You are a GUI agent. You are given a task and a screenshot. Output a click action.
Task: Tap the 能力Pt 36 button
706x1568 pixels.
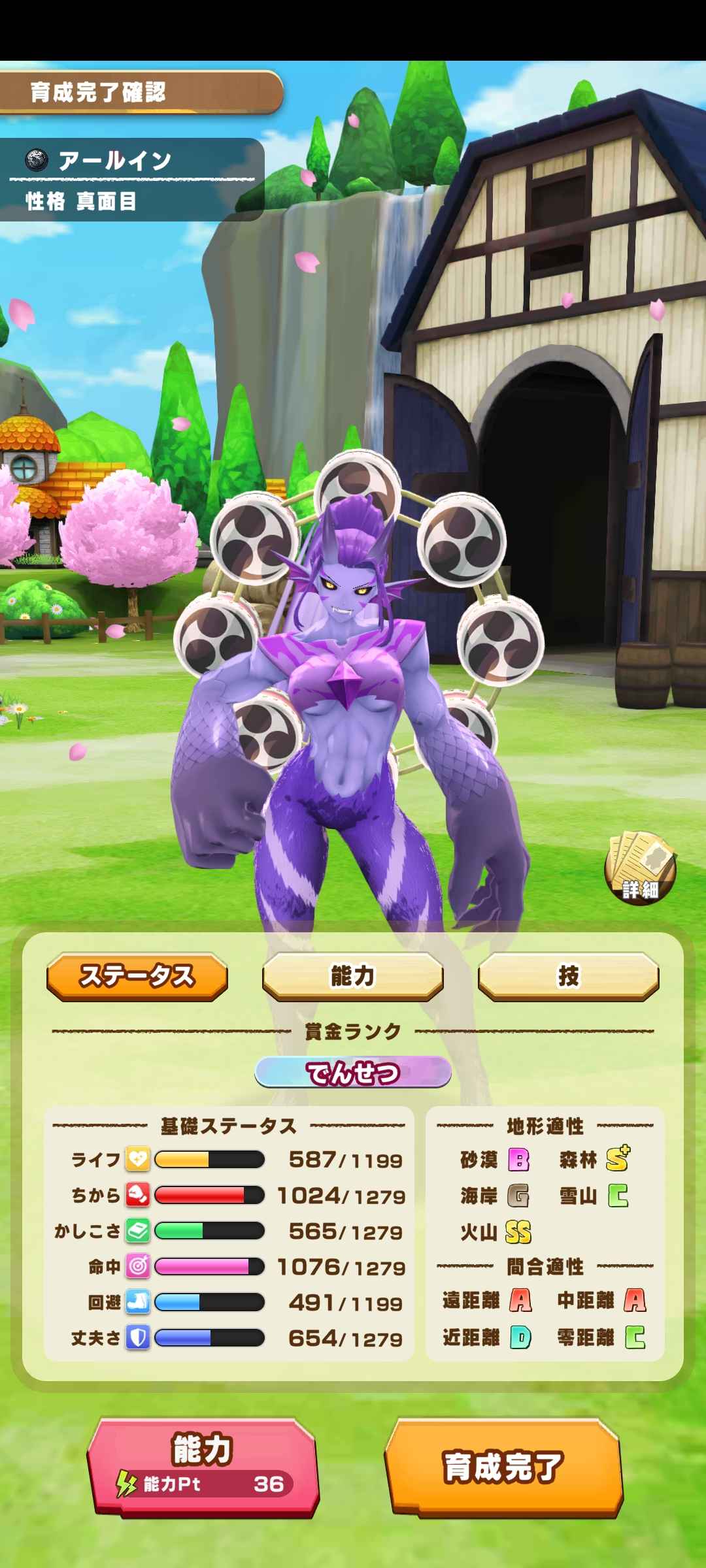[203, 1467]
